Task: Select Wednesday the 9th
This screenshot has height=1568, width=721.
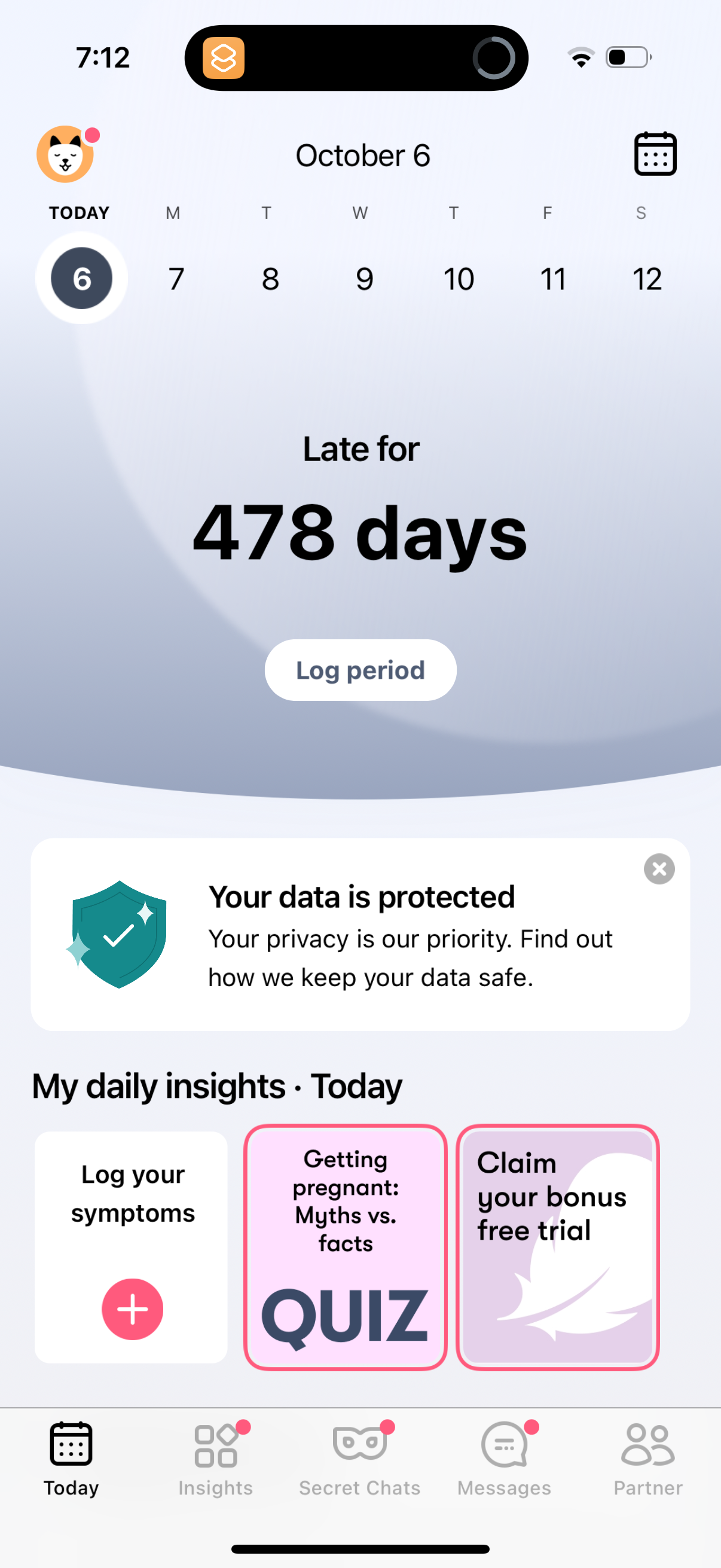Action: click(364, 279)
